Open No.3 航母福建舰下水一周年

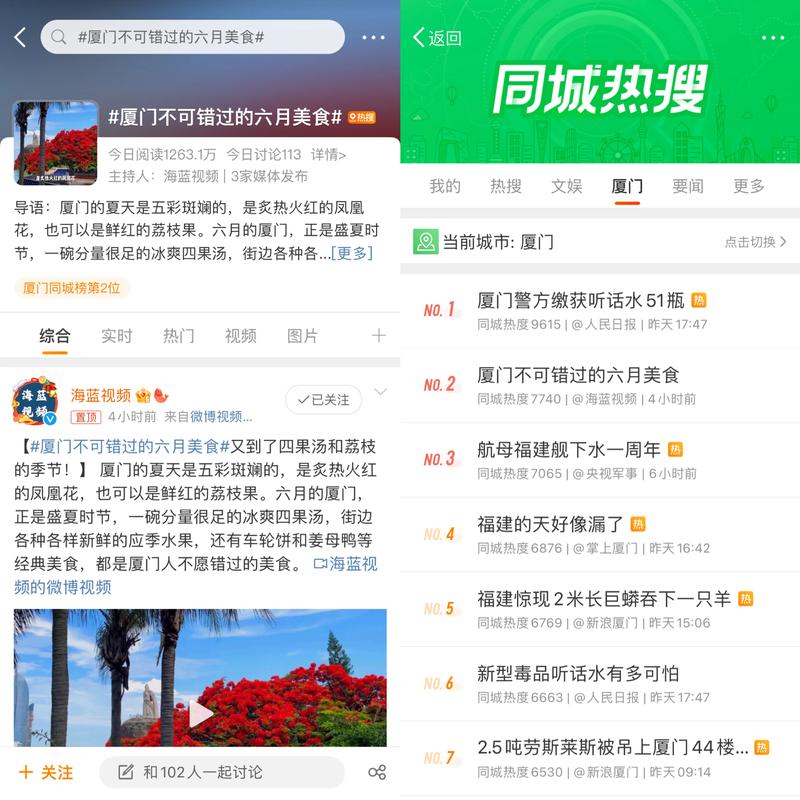tap(568, 450)
